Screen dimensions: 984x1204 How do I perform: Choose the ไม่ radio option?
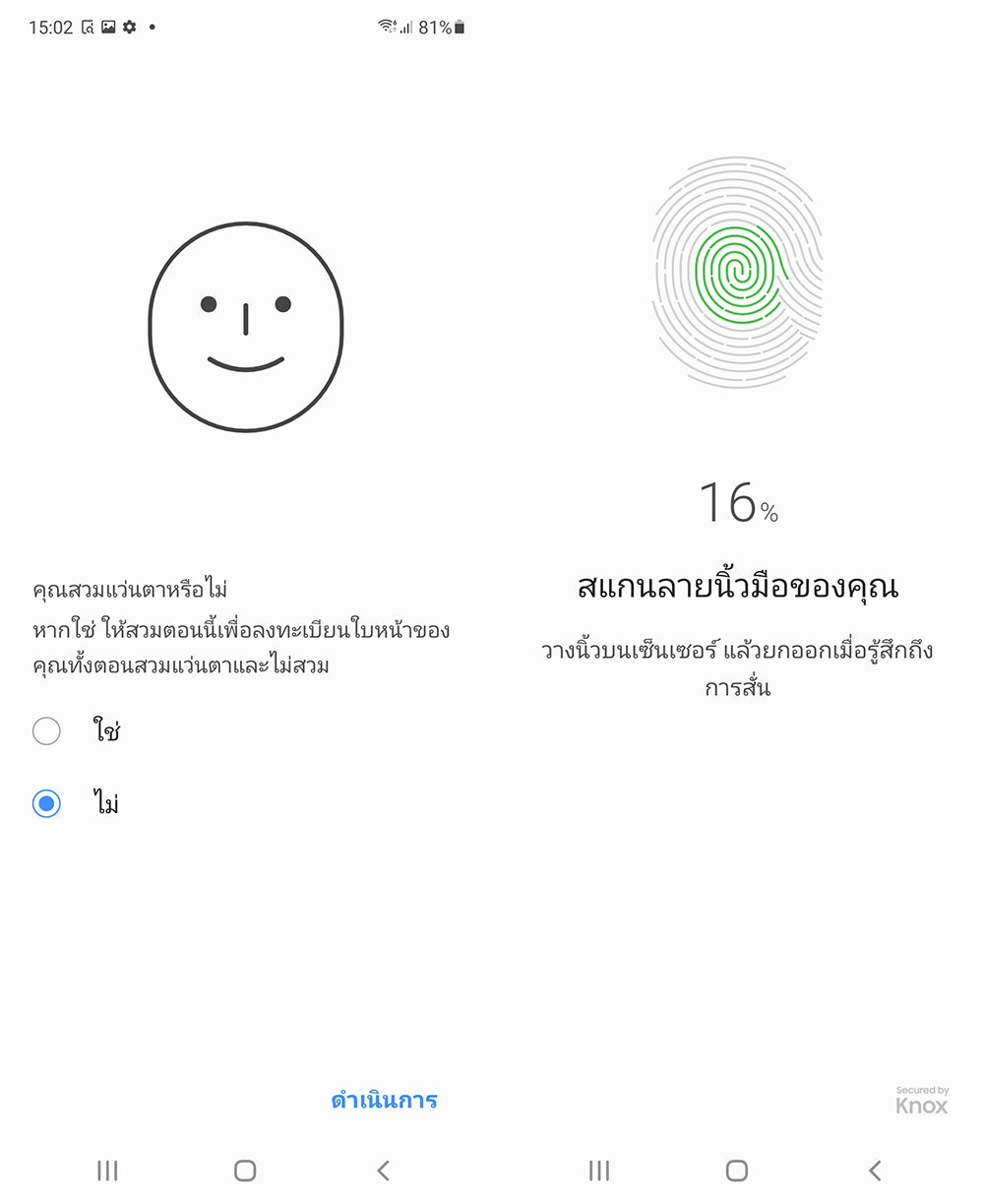pyautogui.click(x=46, y=803)
